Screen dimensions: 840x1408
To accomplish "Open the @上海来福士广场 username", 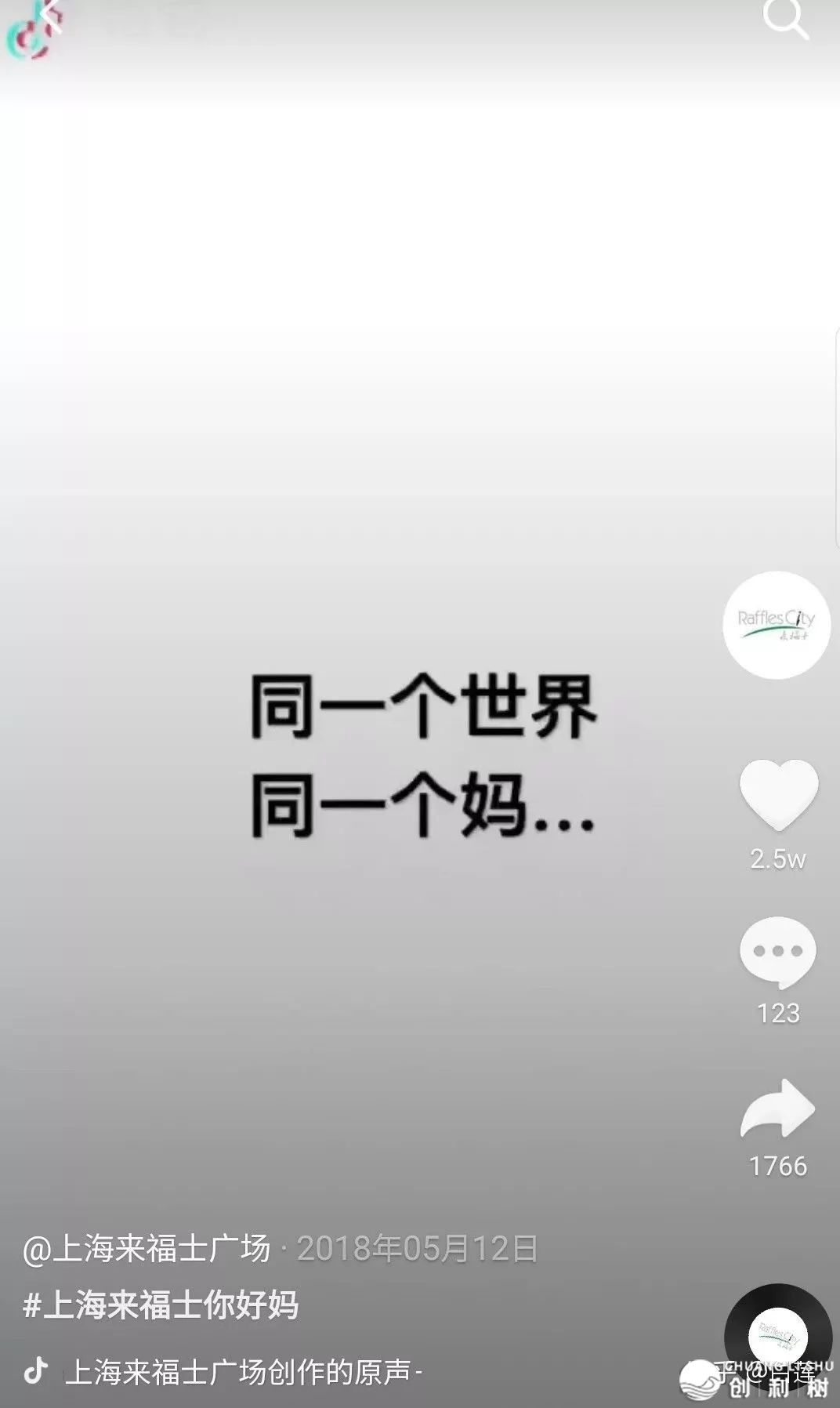I will (x=147, y=1248).
